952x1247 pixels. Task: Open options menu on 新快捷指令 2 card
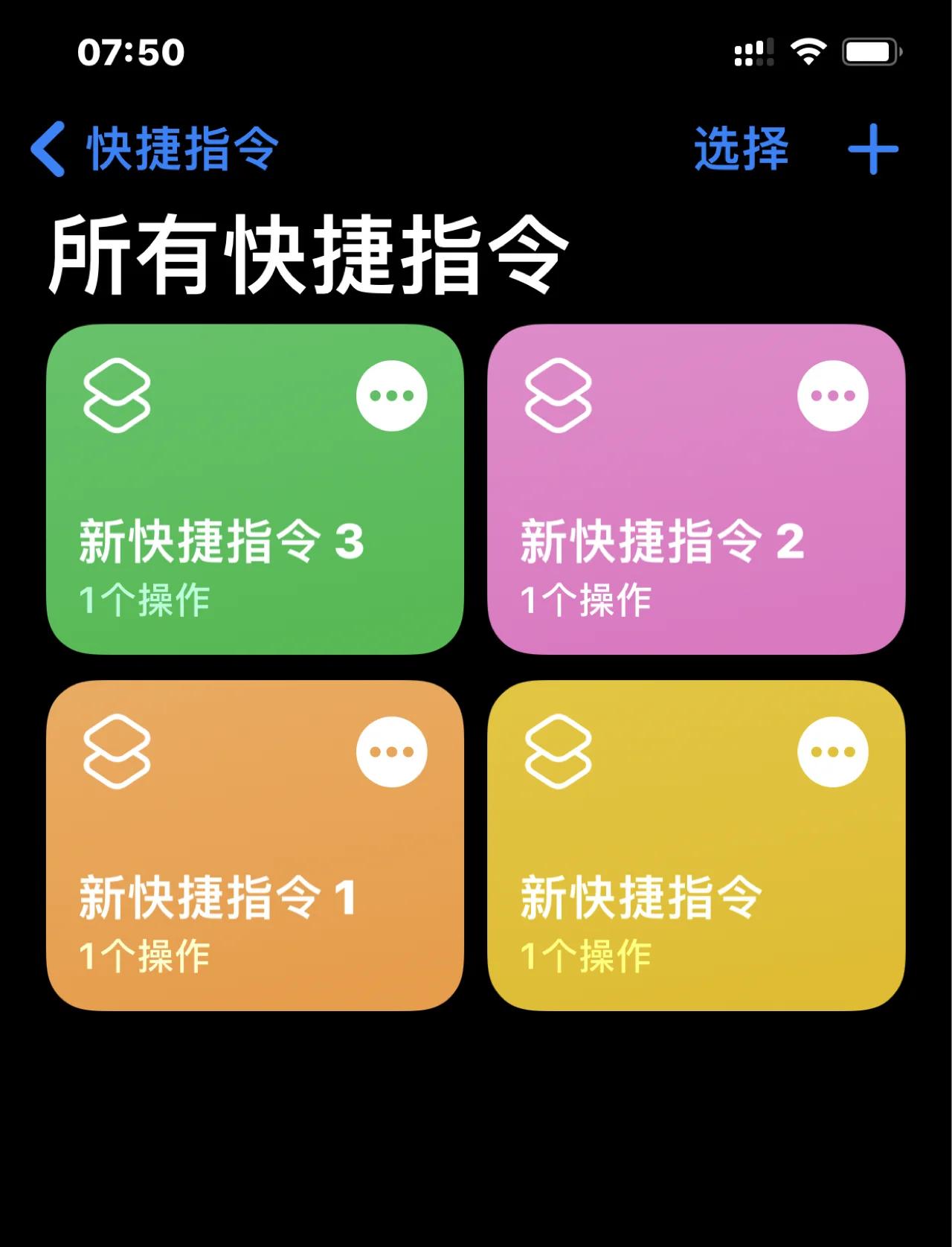click(x=834, y=396)
